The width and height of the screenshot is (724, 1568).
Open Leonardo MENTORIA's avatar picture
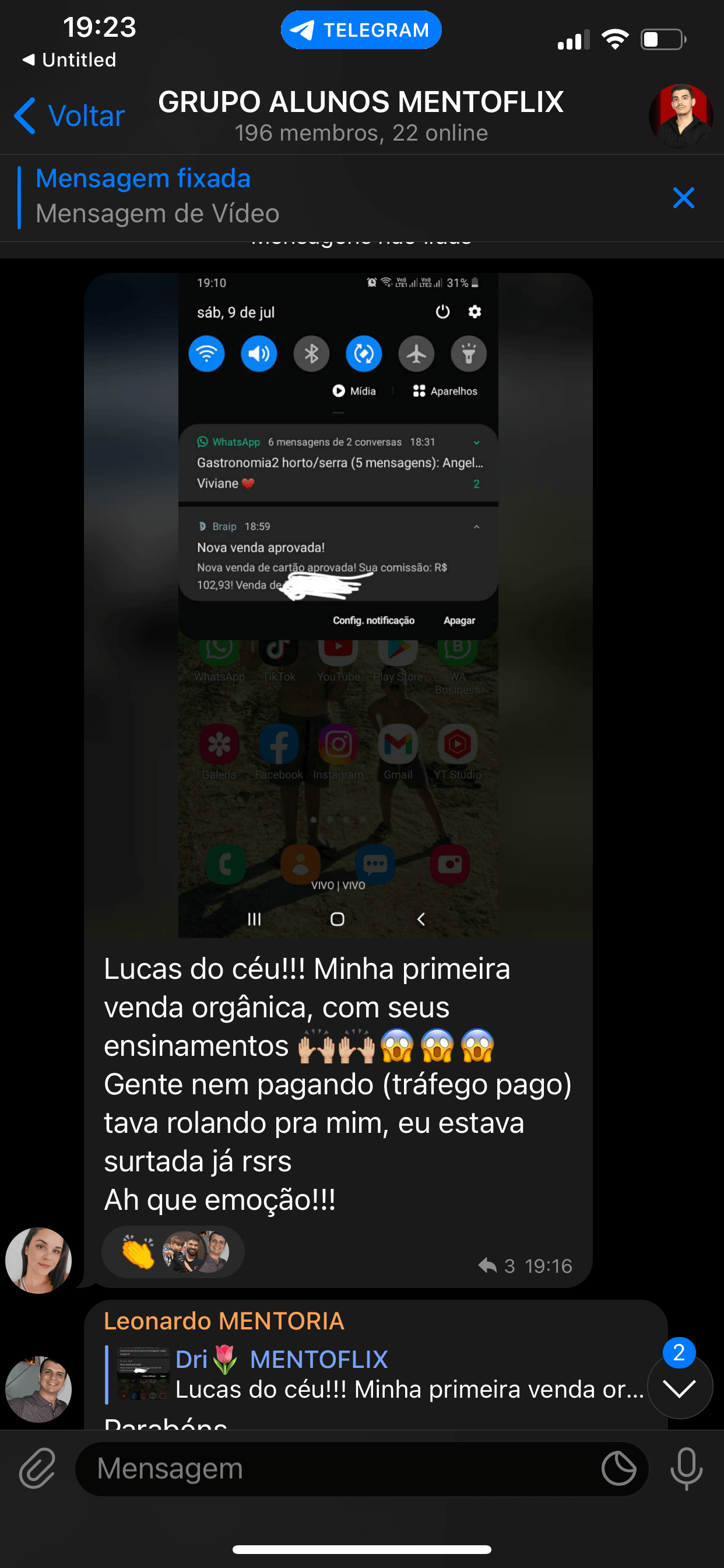[x=38, y=1388]
